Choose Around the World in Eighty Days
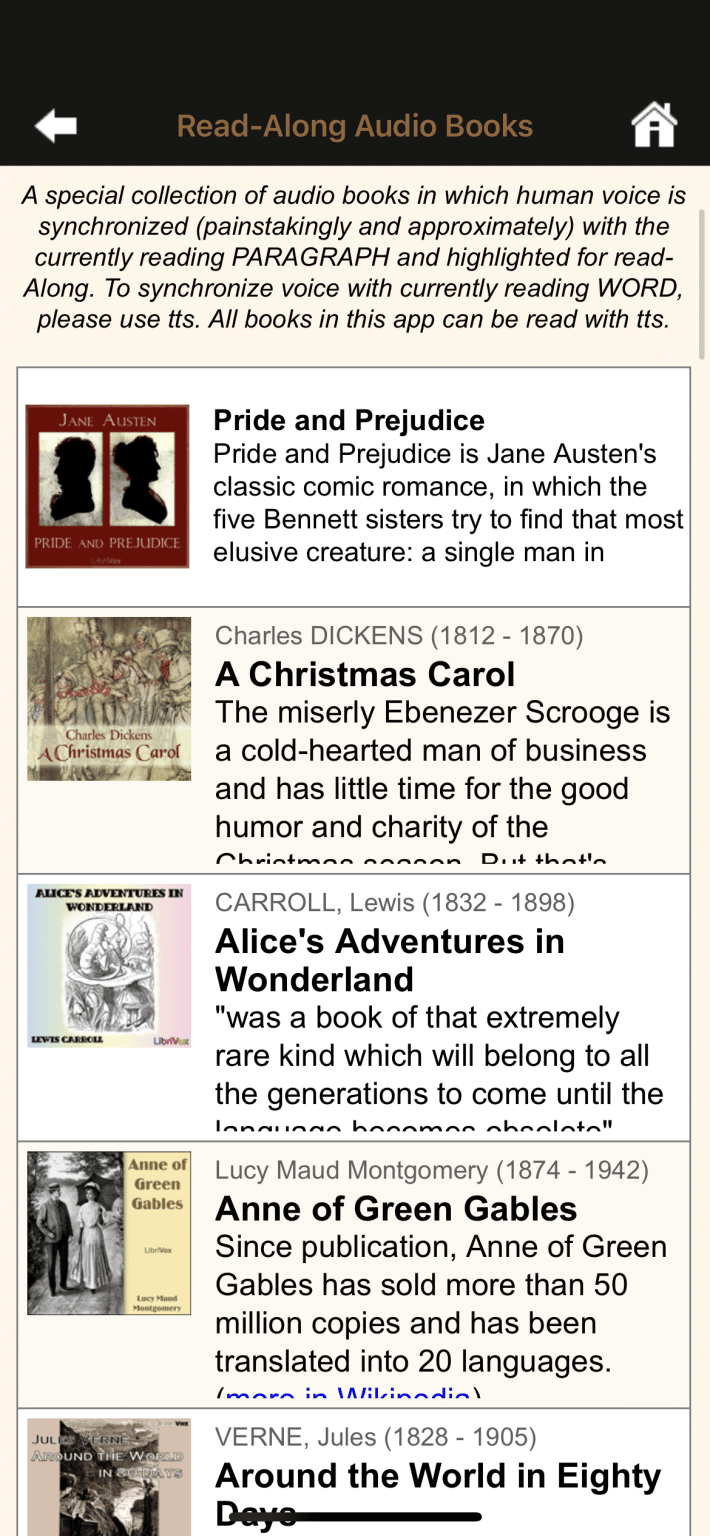This screenshot has width=710, height=1536. (438, 1477)
